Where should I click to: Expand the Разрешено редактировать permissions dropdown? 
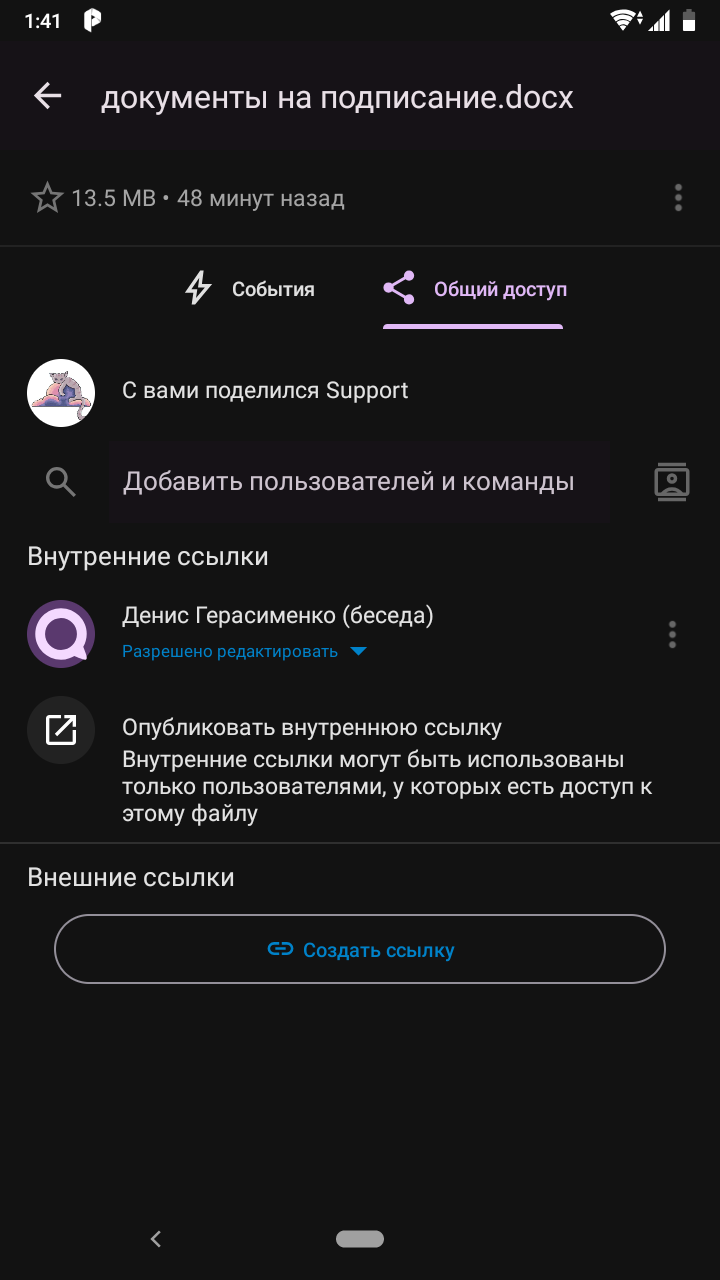pos(359,650)
